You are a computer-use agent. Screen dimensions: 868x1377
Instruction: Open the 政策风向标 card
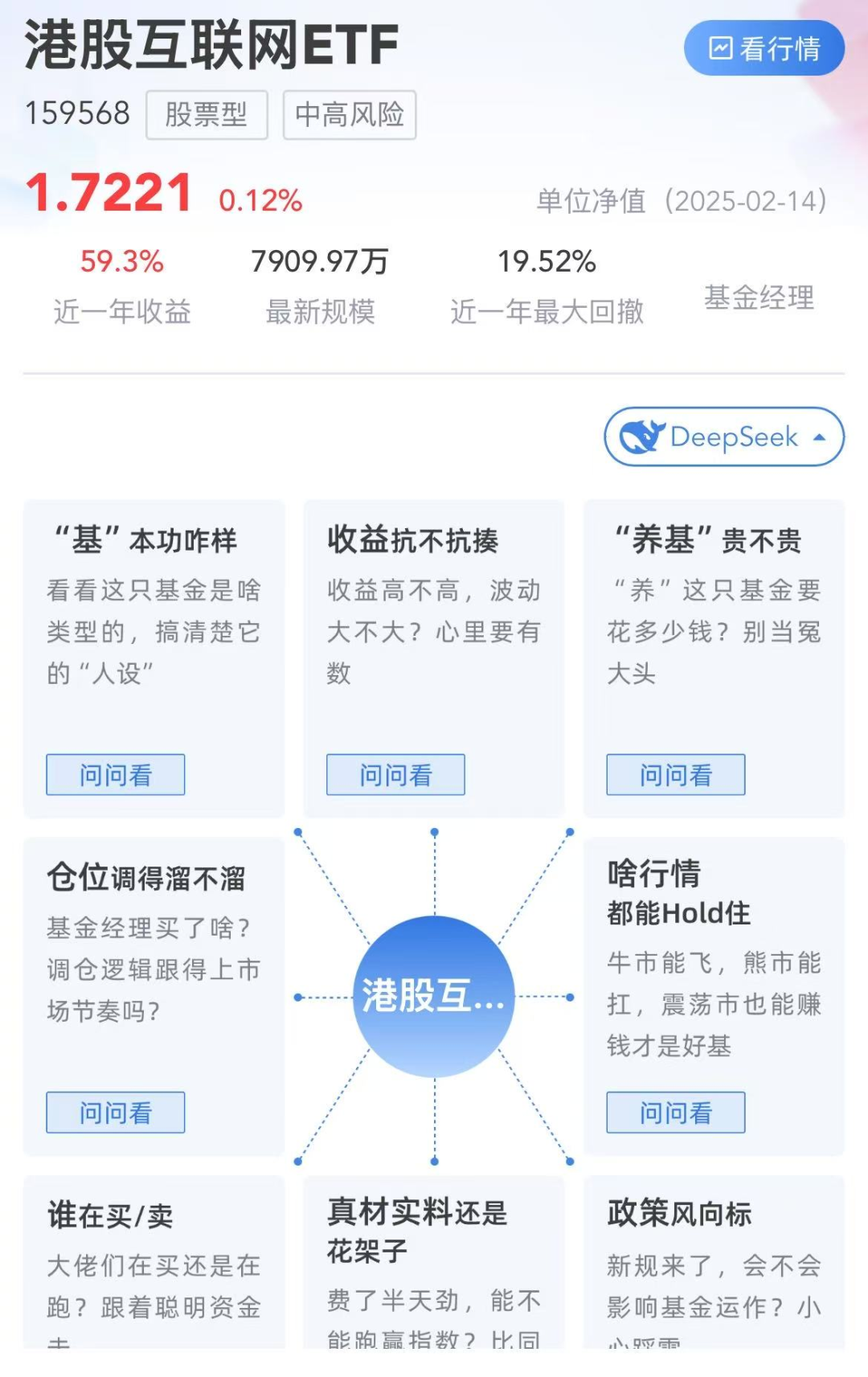[x=714, y=1262]
